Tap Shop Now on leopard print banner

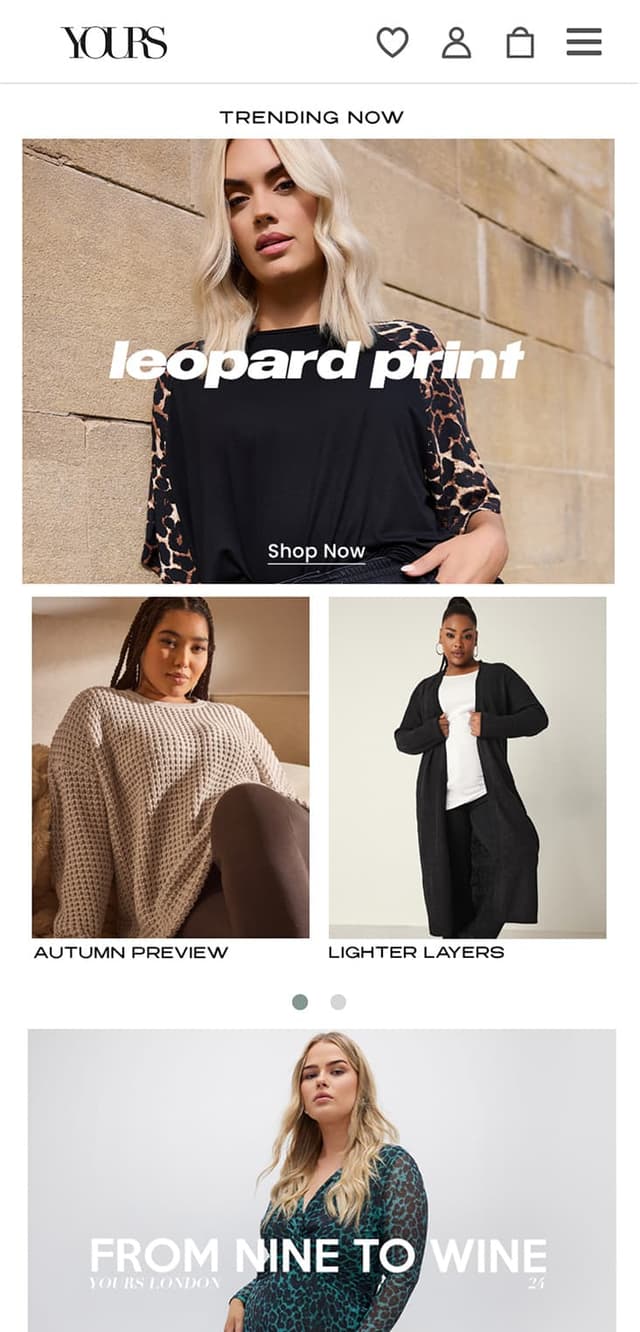[x=316, y=551]
